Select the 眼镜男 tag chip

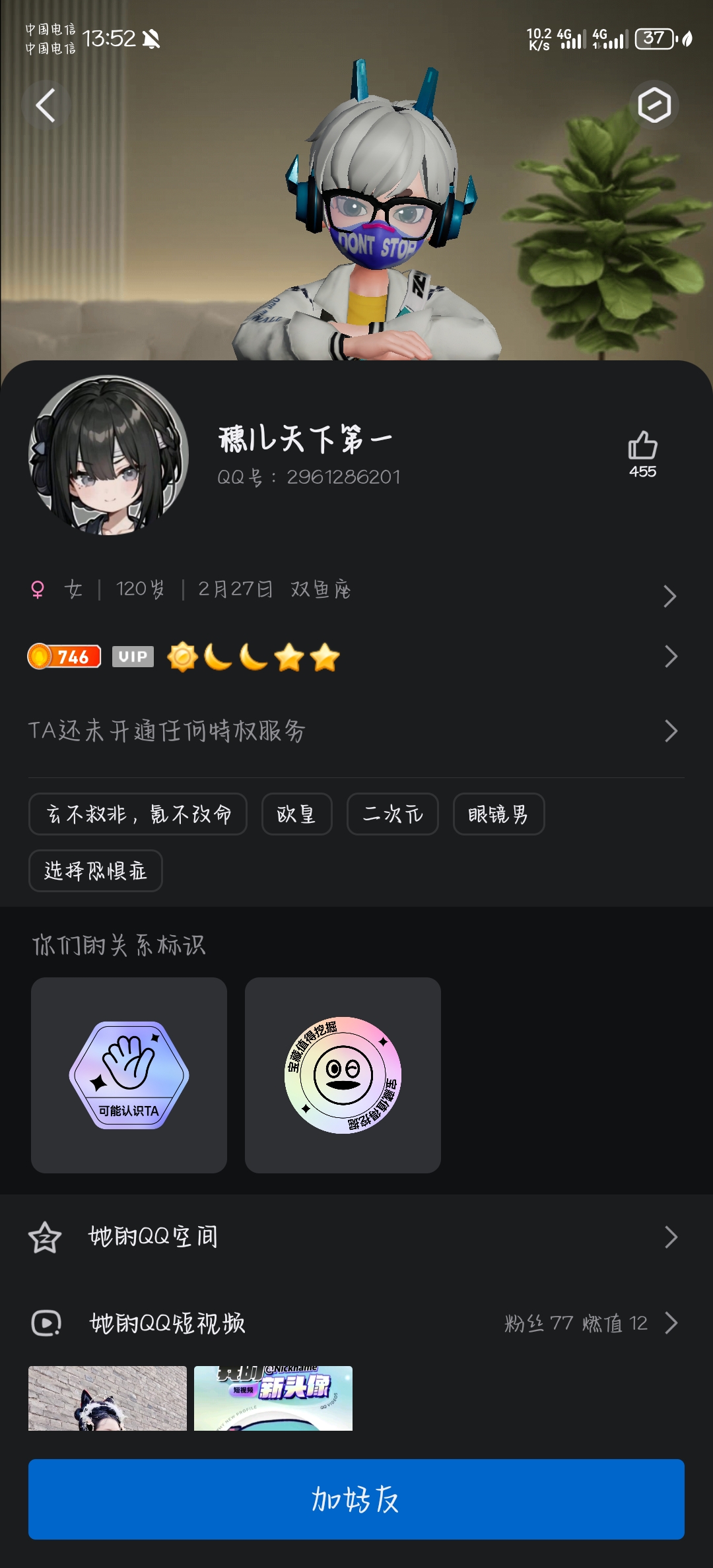498,814
